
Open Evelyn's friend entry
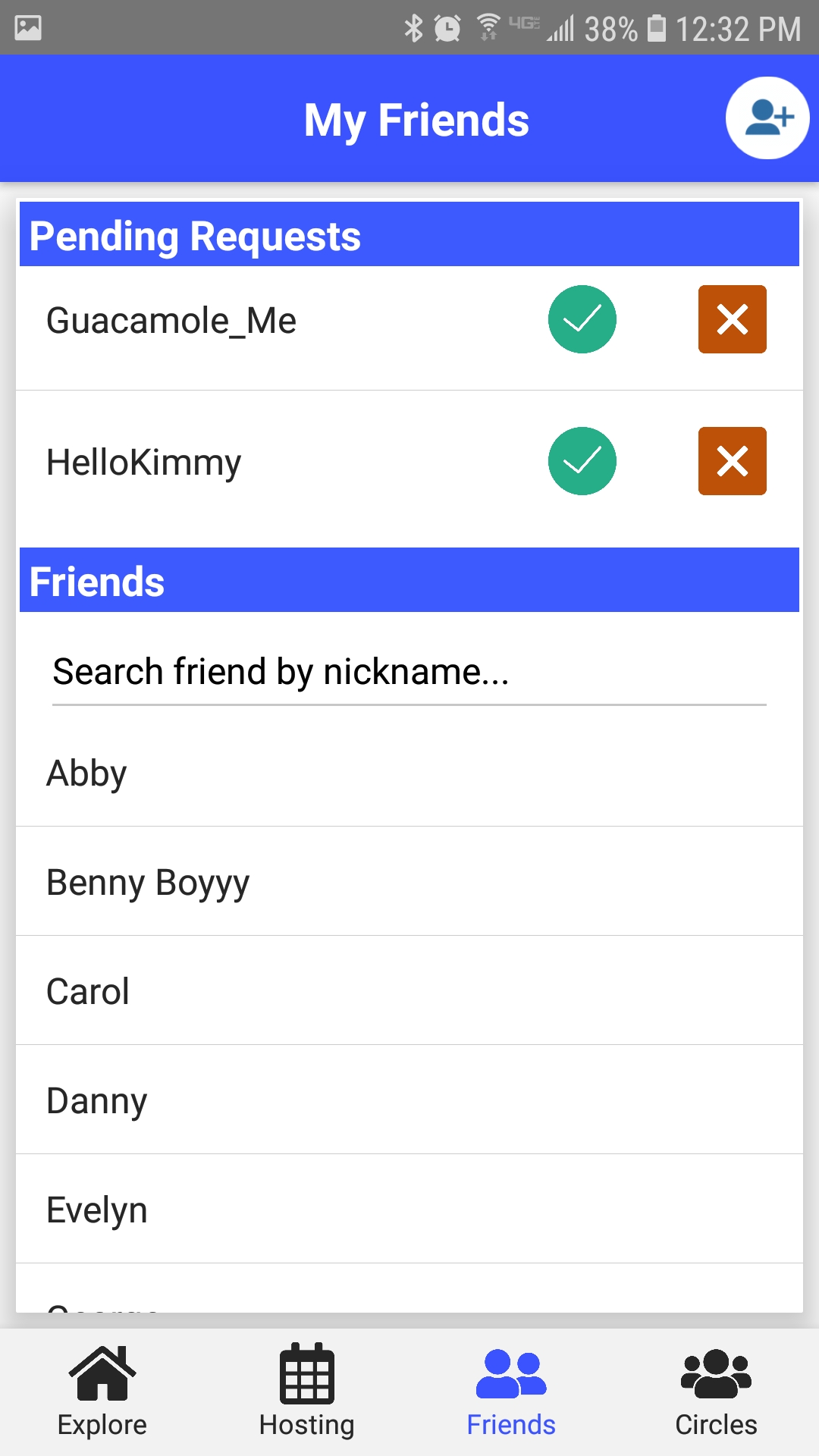[x=409, y=1209]
